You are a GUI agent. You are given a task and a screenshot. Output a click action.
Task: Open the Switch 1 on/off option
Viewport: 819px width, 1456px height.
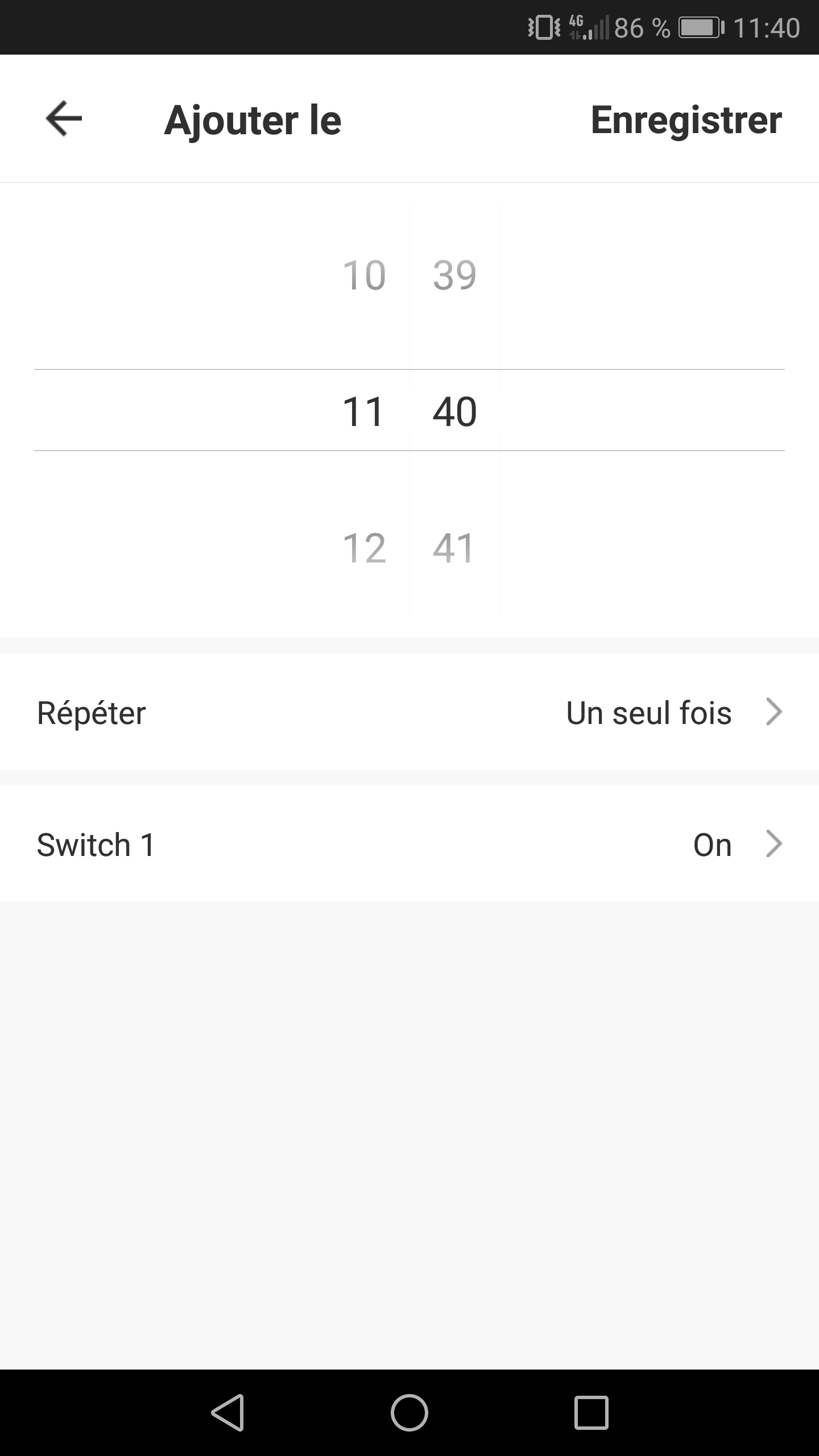point(409,844)
